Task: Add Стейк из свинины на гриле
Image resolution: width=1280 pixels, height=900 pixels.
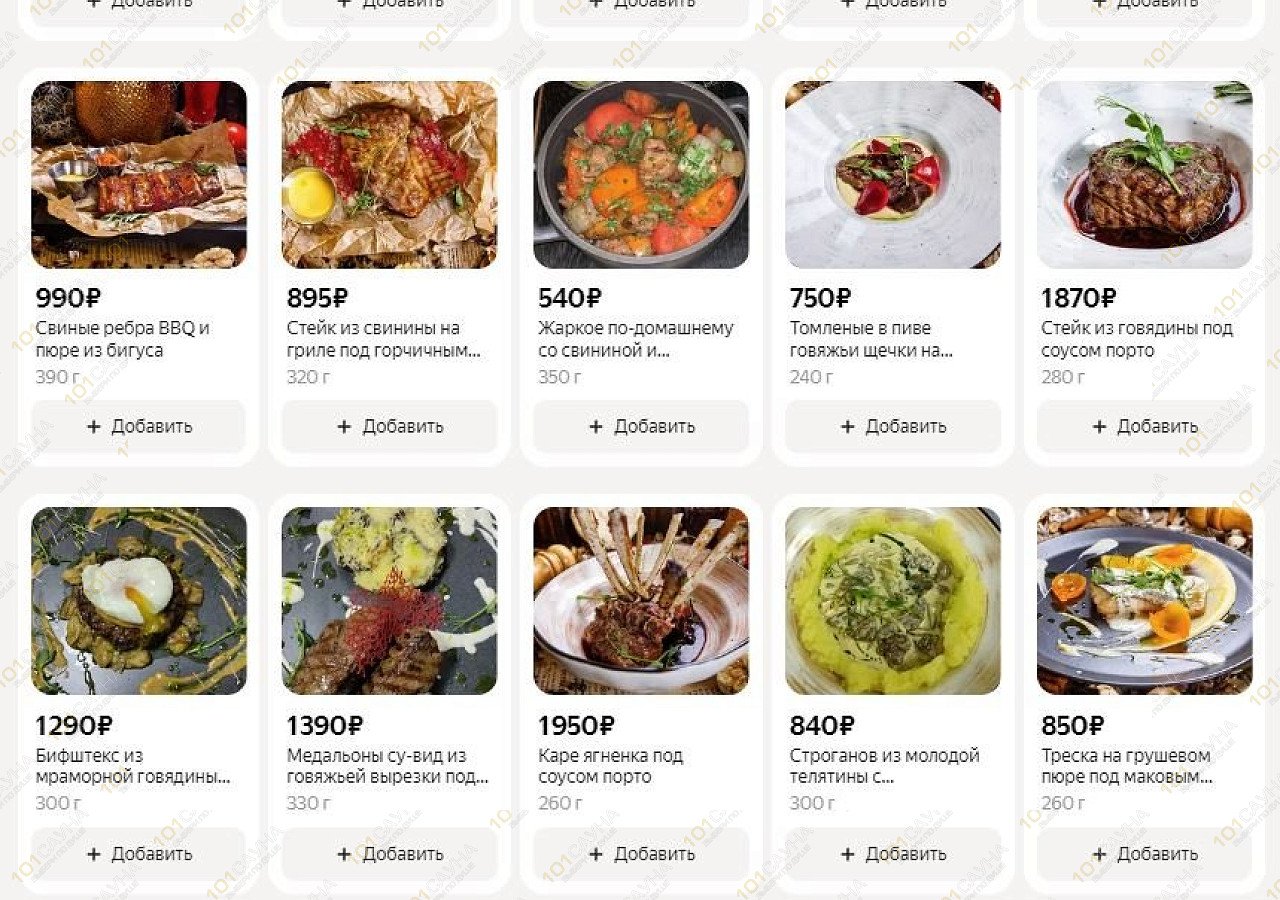Action: pos(390,426)
